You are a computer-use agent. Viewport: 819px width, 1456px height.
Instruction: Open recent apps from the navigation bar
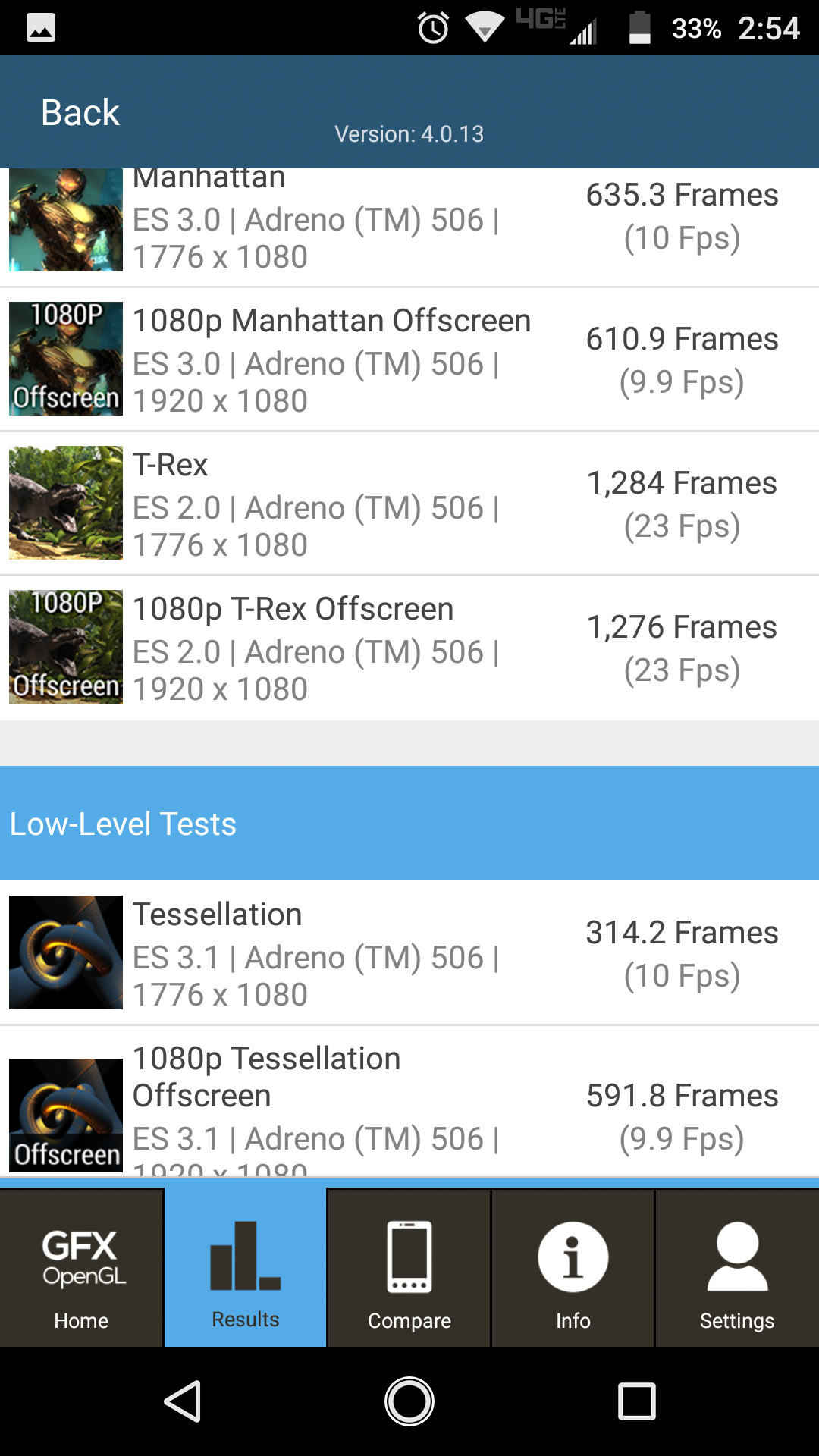[x=637, y=1401]
